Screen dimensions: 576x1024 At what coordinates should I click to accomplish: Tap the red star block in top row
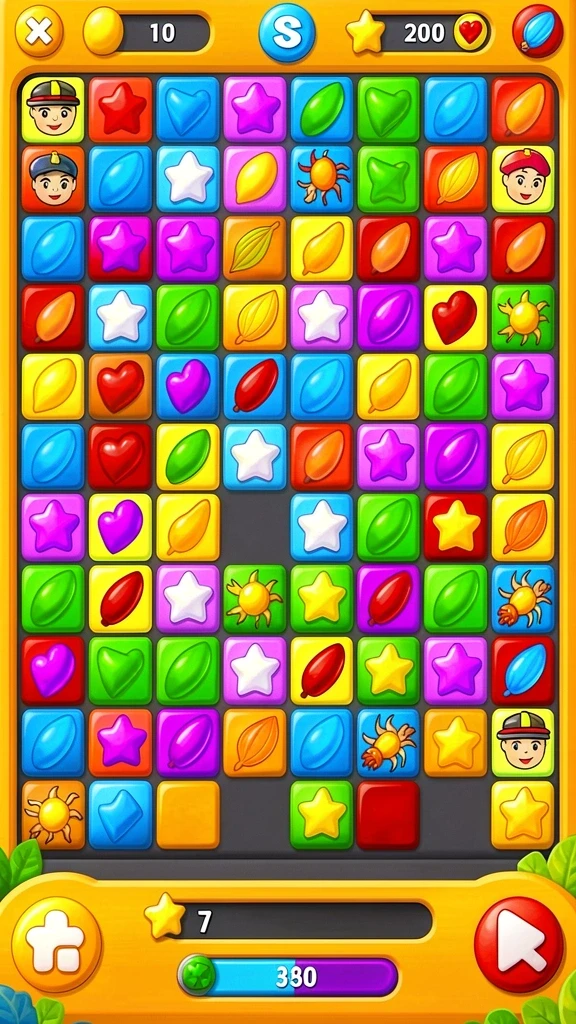[121, 109]
